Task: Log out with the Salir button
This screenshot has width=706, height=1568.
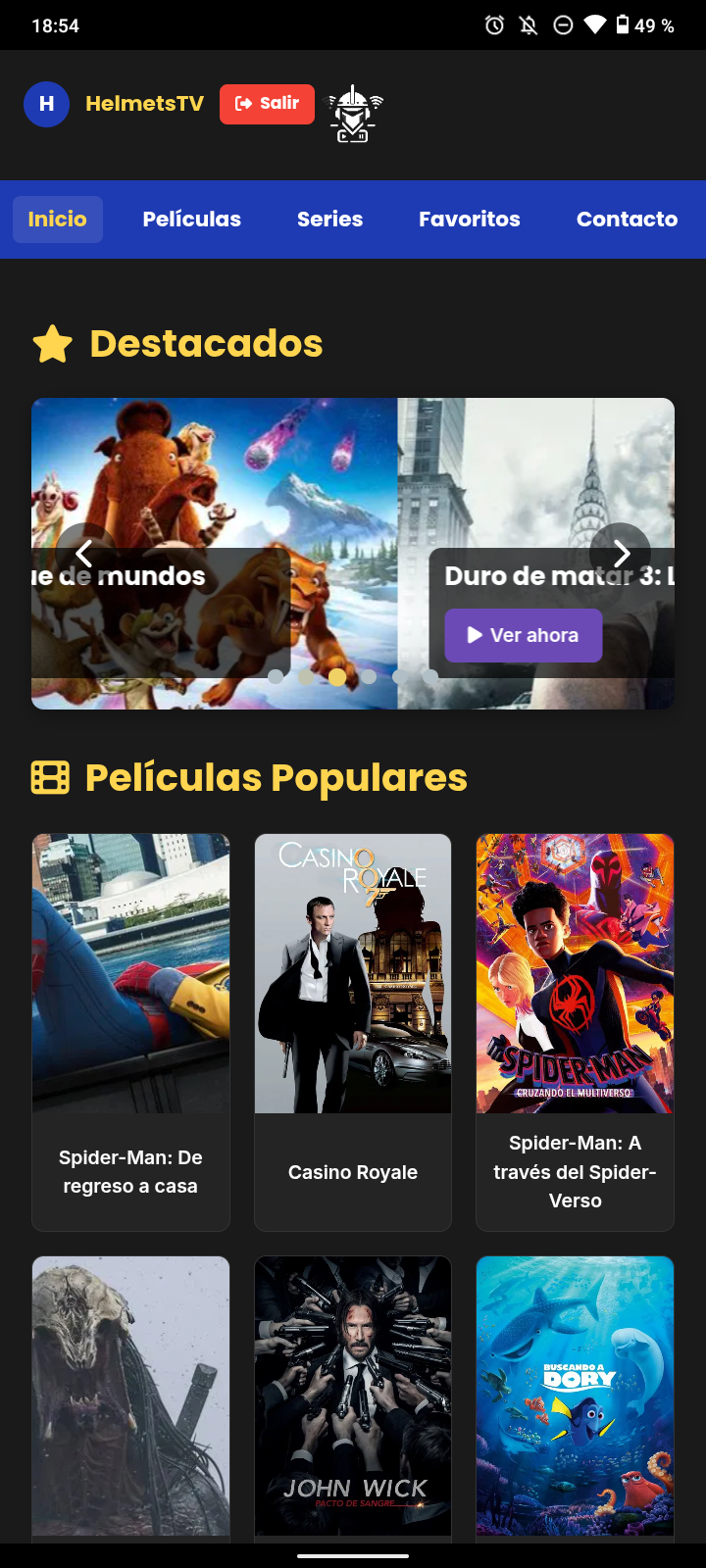Action: pyautogui.click(x=267, y=104)
